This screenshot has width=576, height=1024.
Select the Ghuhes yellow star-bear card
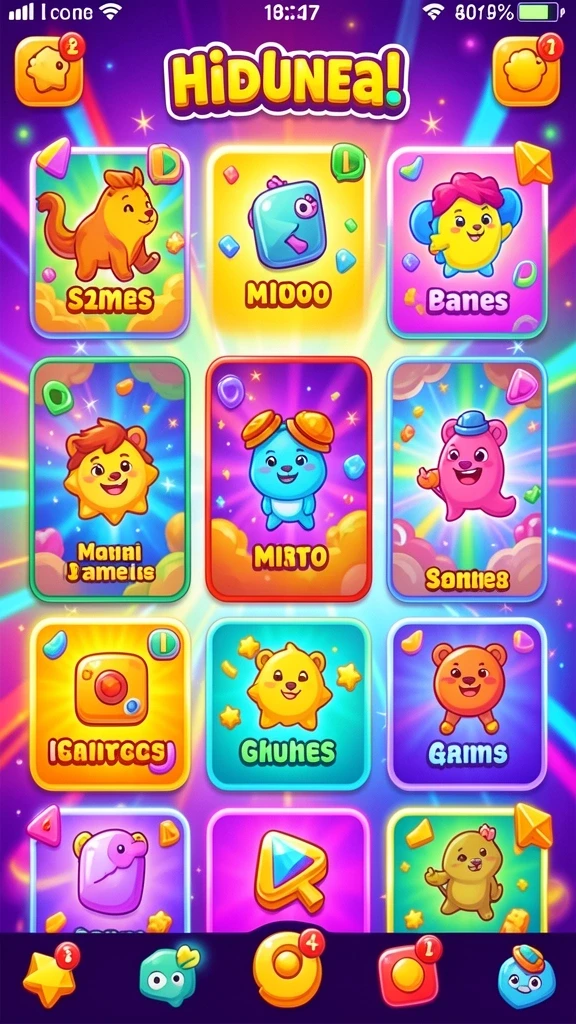tap(289, 705)
